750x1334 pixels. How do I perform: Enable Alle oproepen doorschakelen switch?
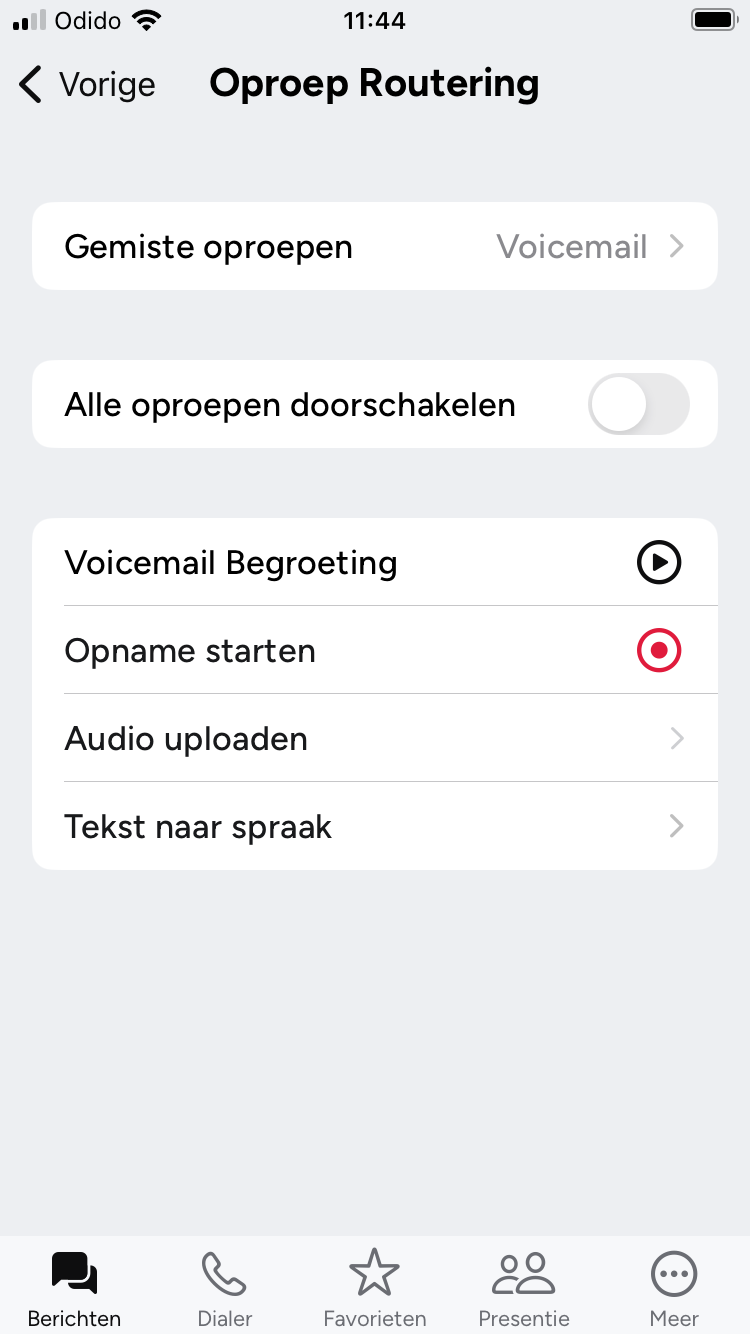pyautogui.click(x=638, y=405)
